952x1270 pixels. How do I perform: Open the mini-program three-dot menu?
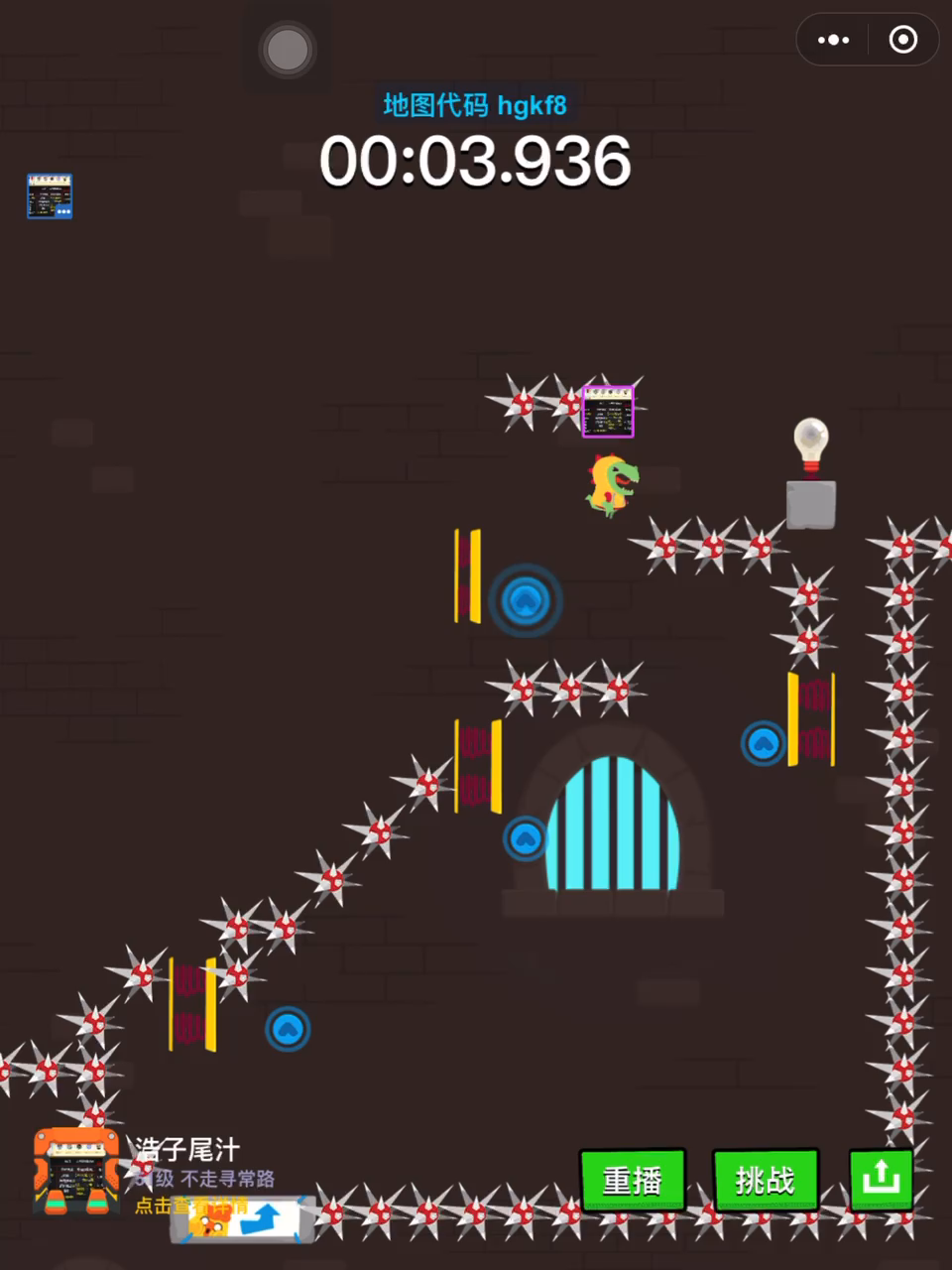click(x=833, y=40)
